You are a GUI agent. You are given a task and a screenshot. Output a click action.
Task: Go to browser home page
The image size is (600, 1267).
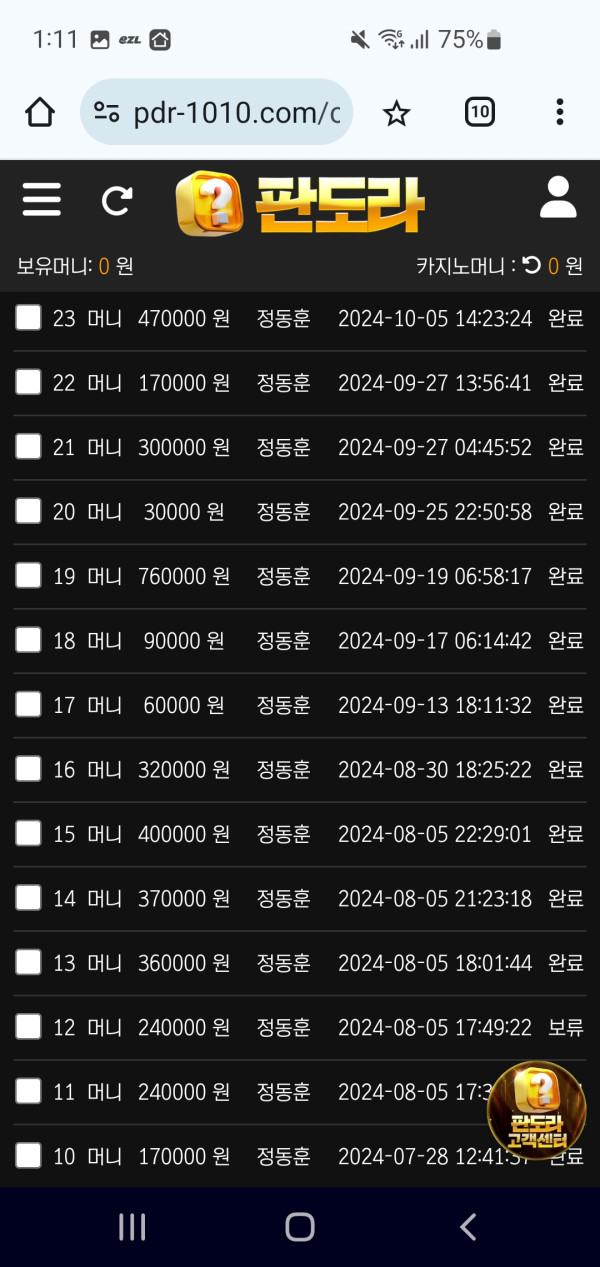pos(40,113)
